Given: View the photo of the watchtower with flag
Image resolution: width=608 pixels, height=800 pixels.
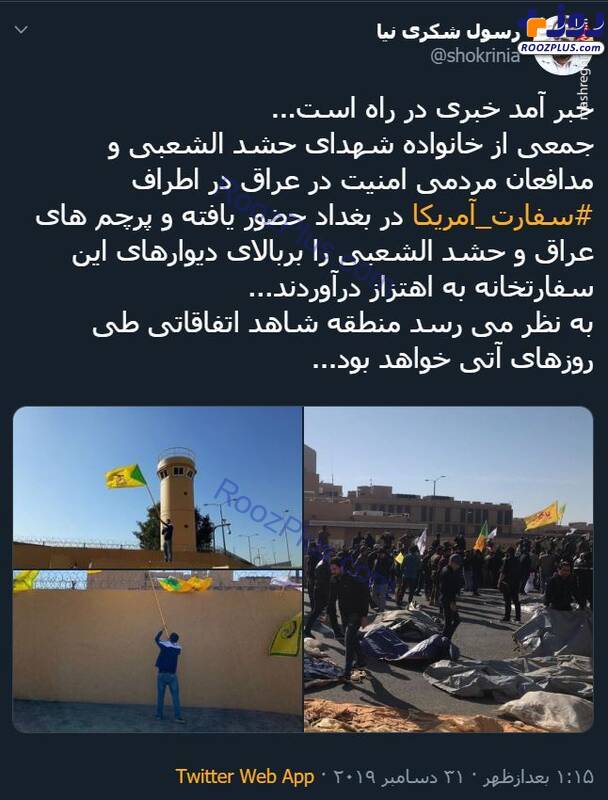Looking at the screenshot, I should pyautogui.click(x=158, y=487).
